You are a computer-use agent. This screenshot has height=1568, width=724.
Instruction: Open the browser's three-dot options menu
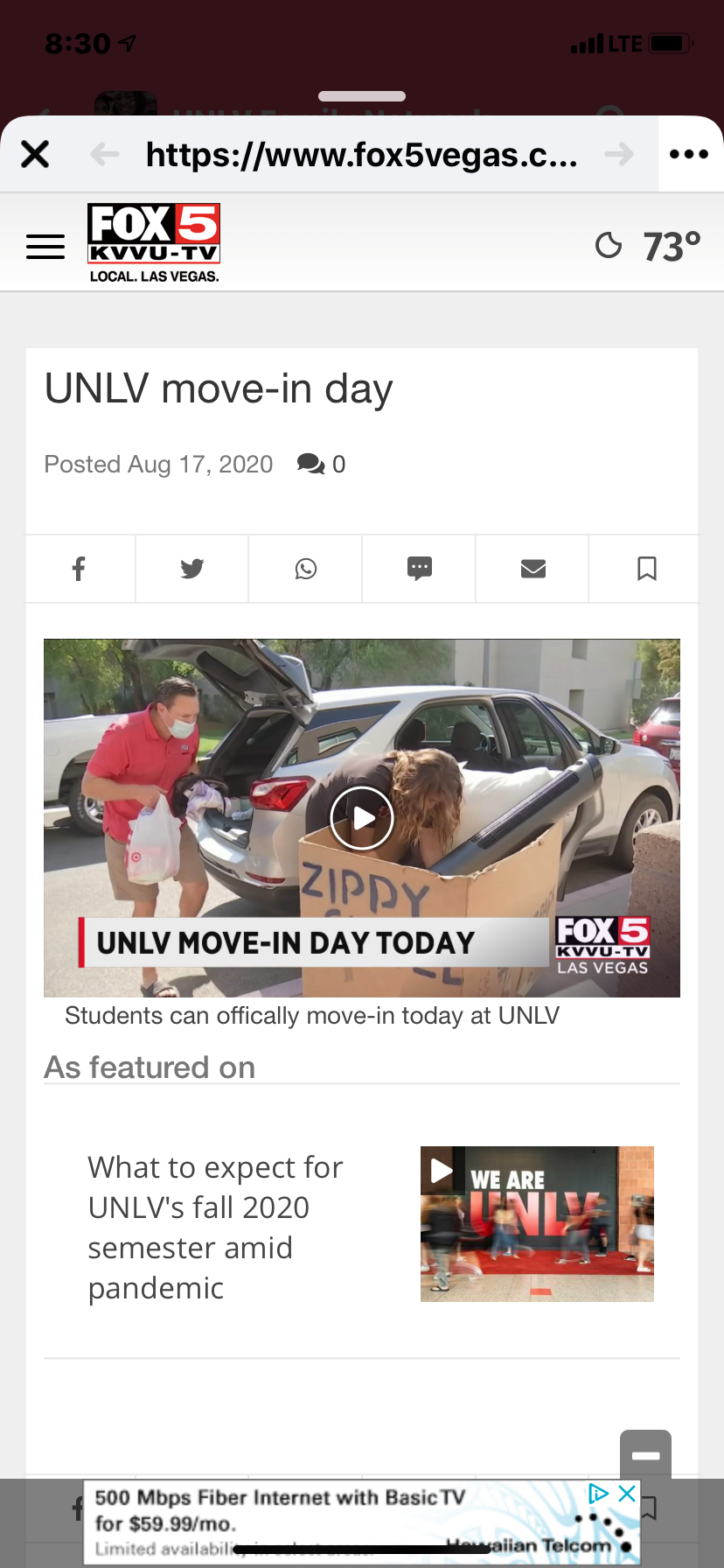[689, 155]
